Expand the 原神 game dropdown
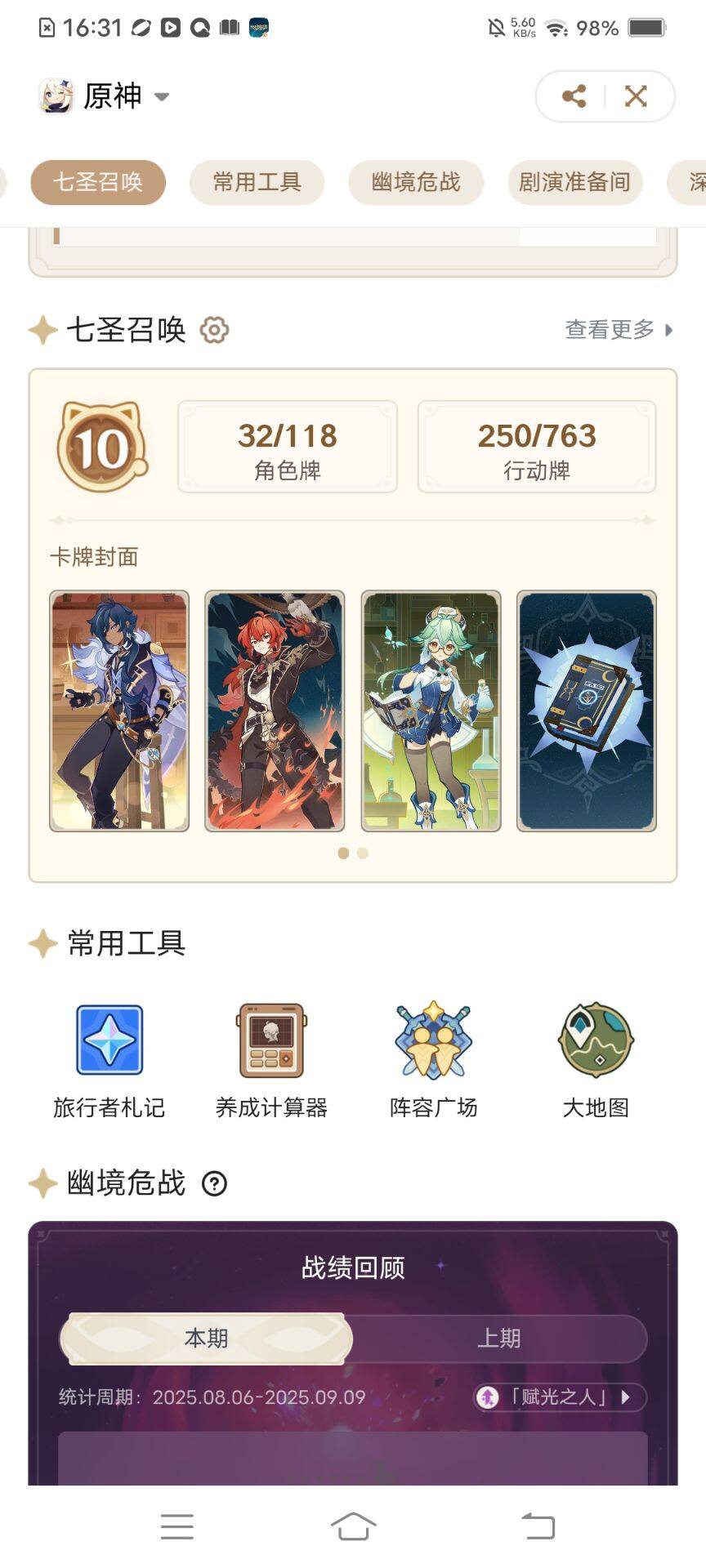Screen dimensions: 706x1568 click(x=161, y=96)
